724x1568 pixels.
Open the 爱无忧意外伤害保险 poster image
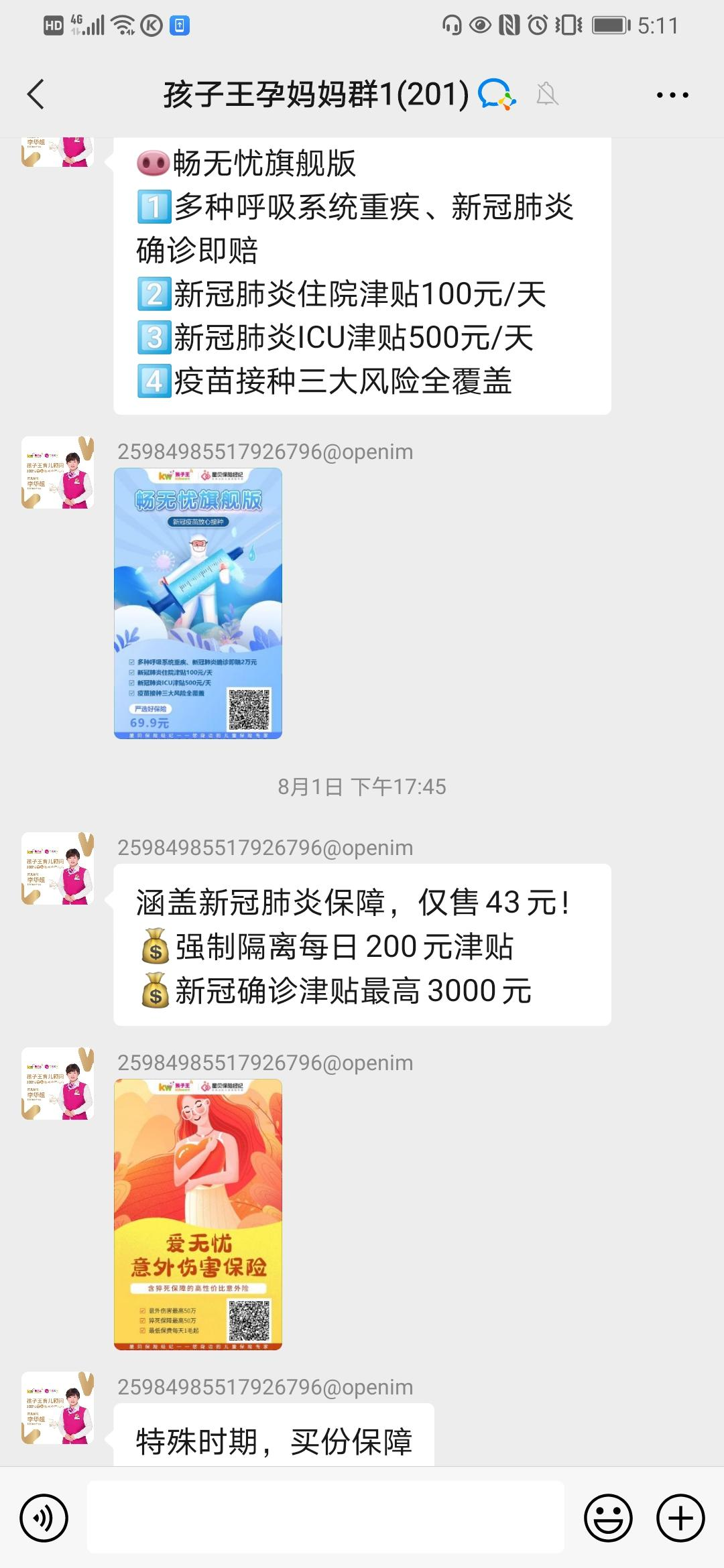point(198,1214)
